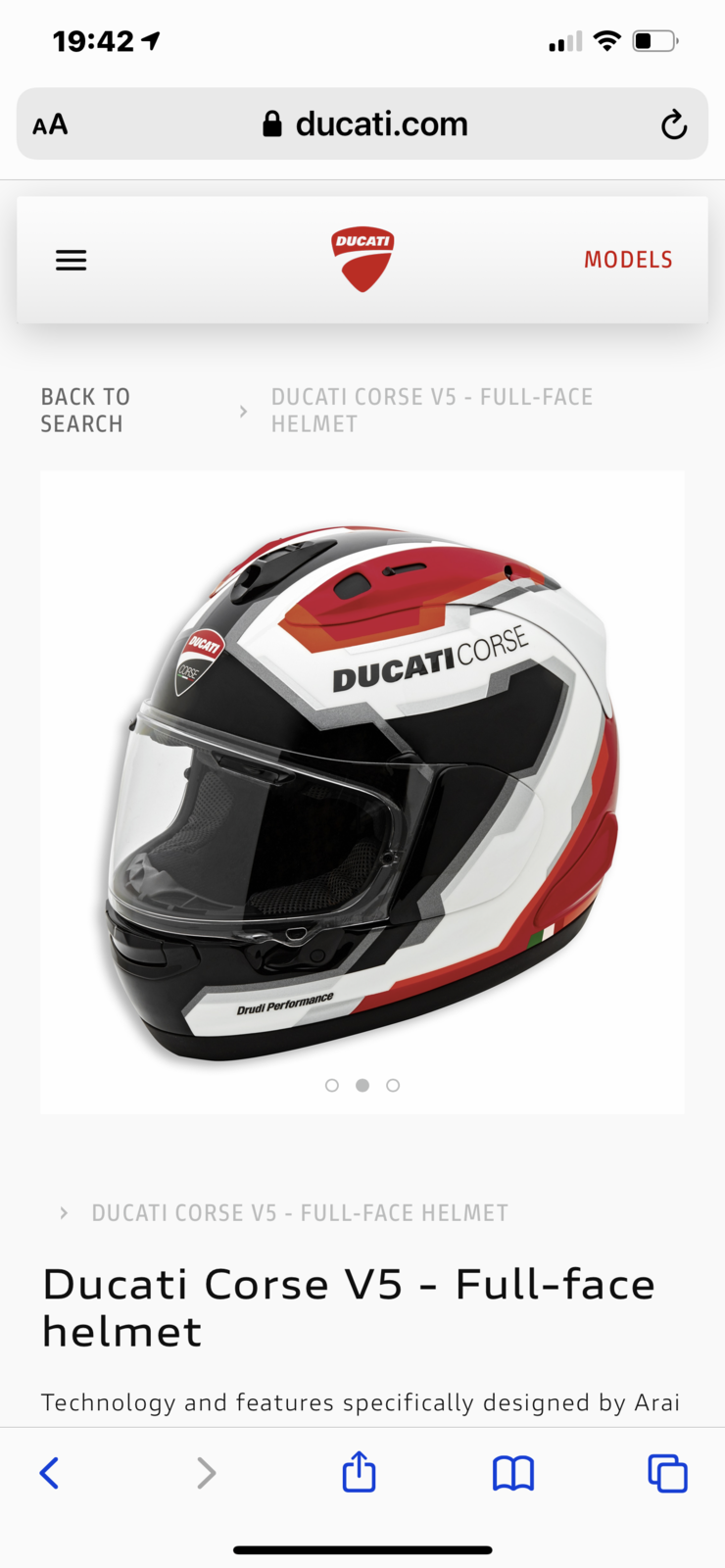Open the MODELS link

pyautogui.click(x=628, y=260)
